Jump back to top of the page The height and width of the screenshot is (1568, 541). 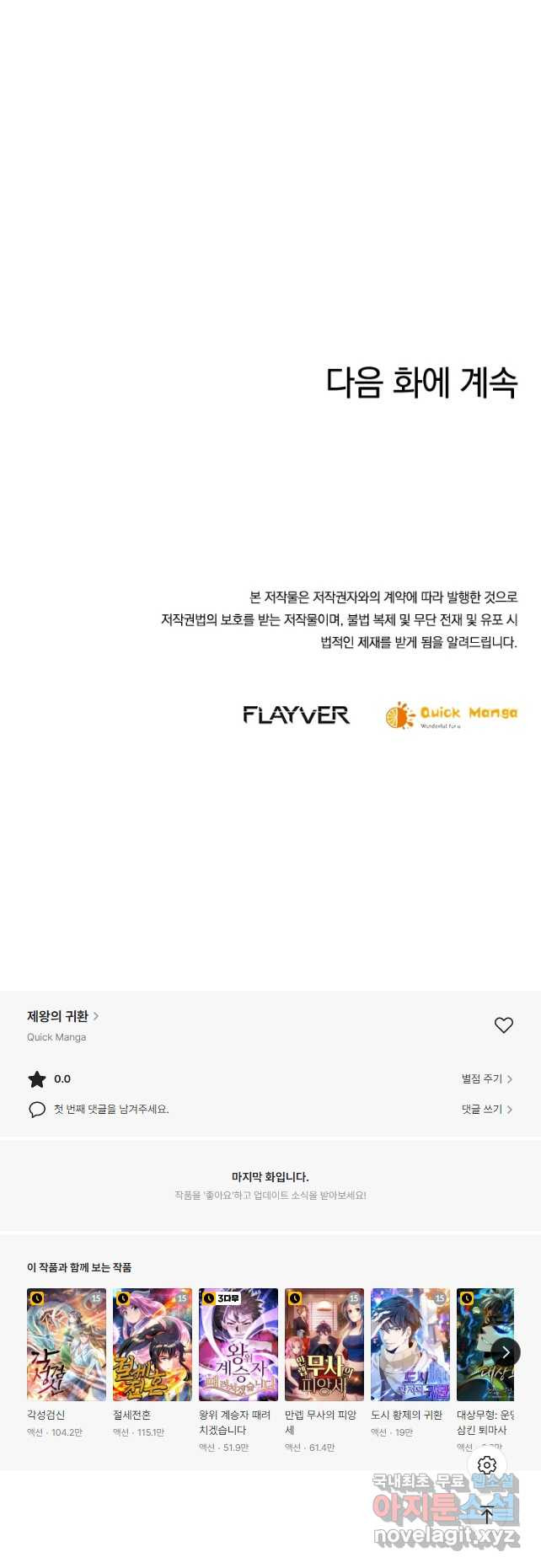(487, 1514)
